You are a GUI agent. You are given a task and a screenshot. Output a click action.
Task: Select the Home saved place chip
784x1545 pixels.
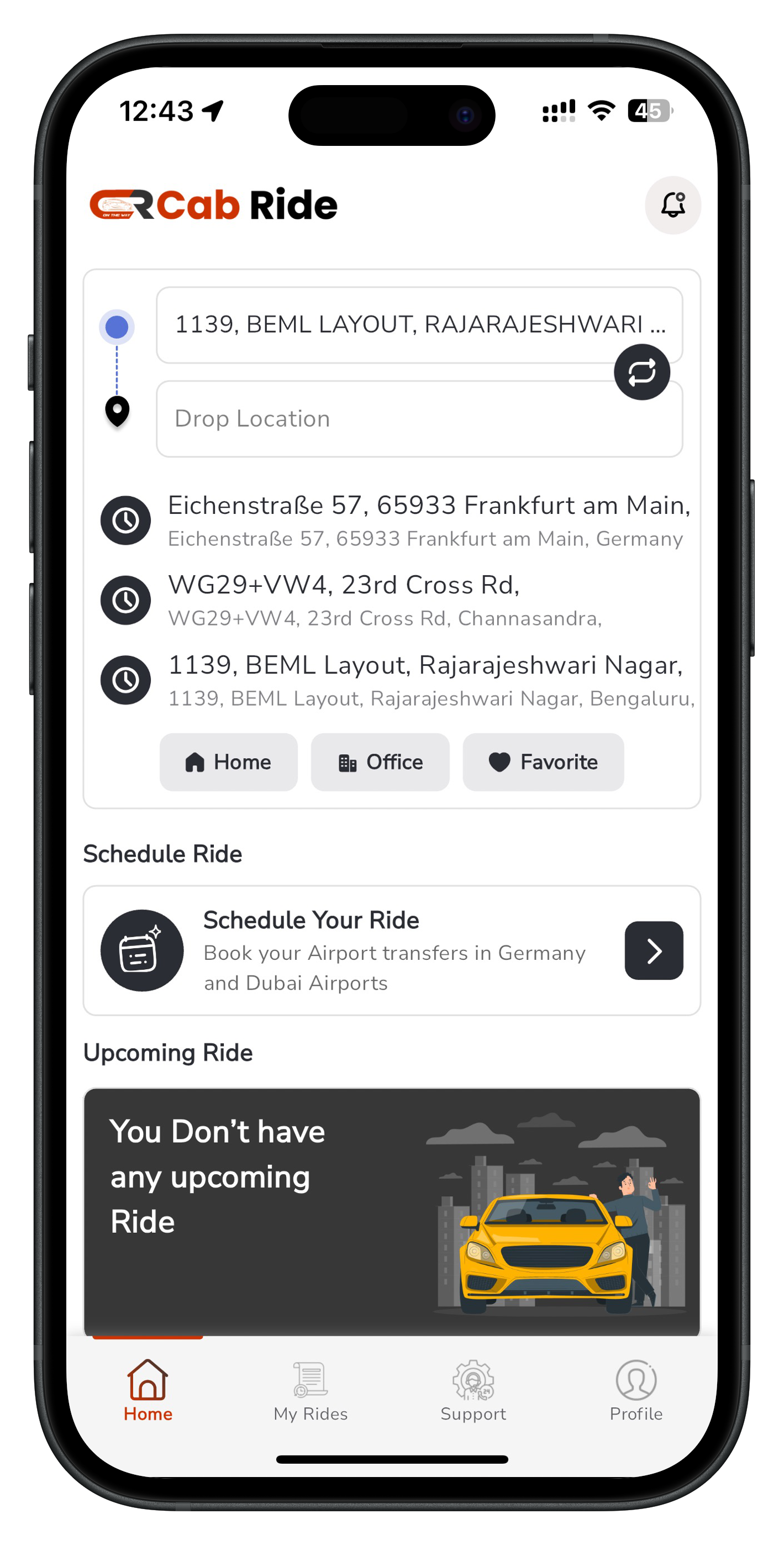click(x=229, y=761)
